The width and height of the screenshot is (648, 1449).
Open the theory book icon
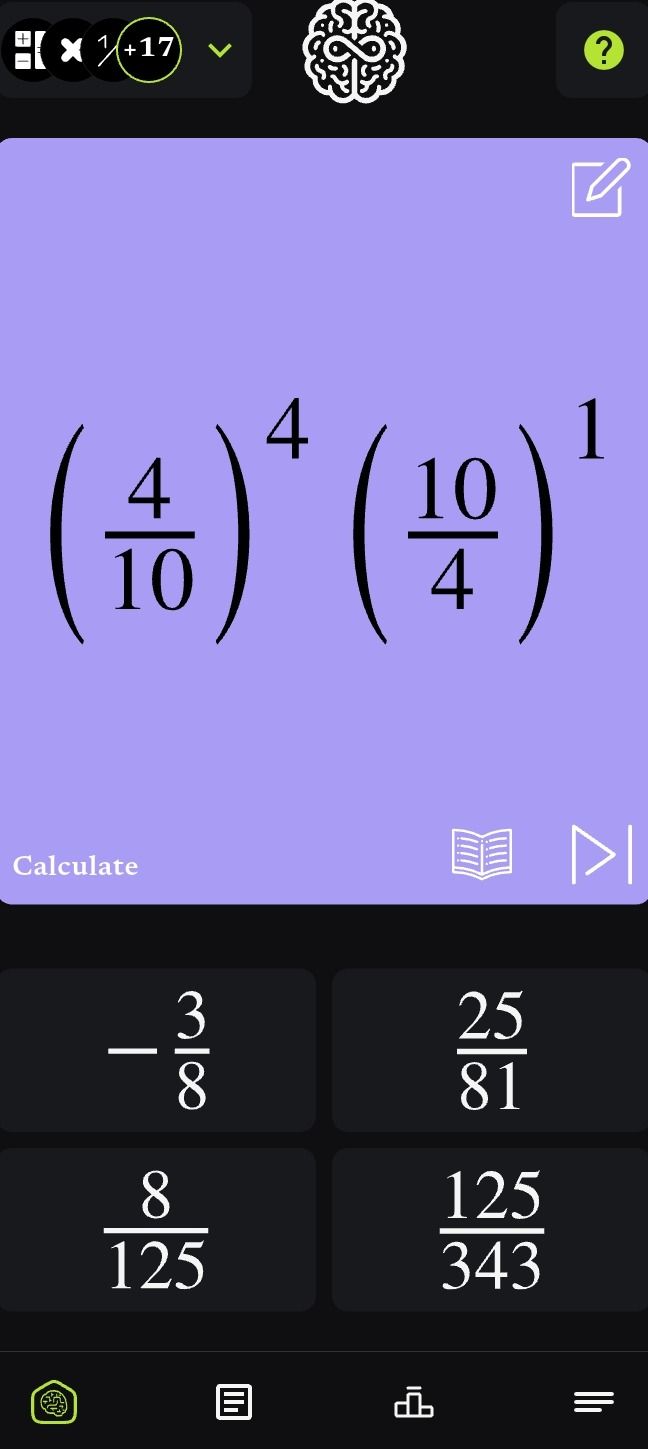[482, 854]
